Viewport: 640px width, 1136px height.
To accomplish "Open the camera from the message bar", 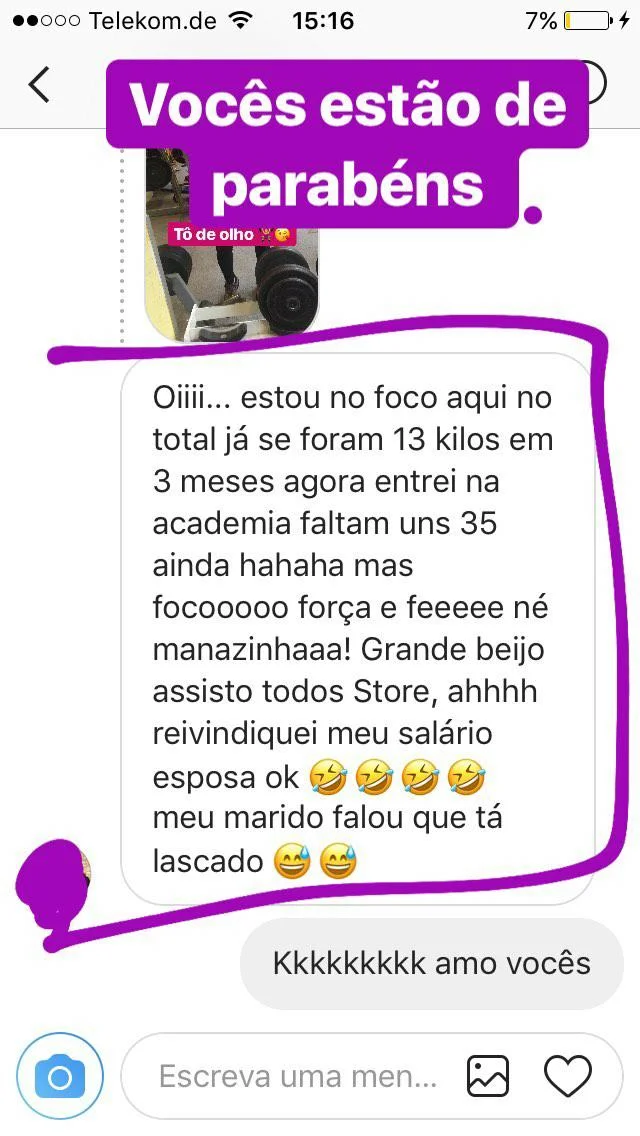I will coord(60,1077).
